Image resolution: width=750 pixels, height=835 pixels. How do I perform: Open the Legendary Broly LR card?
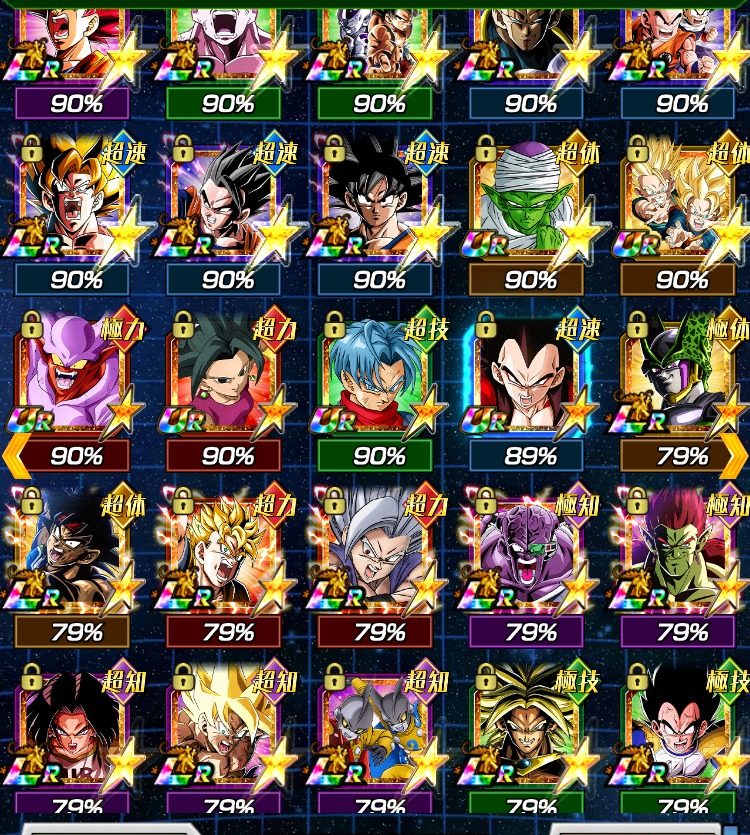pyautogui.click(x=529, y=730)
